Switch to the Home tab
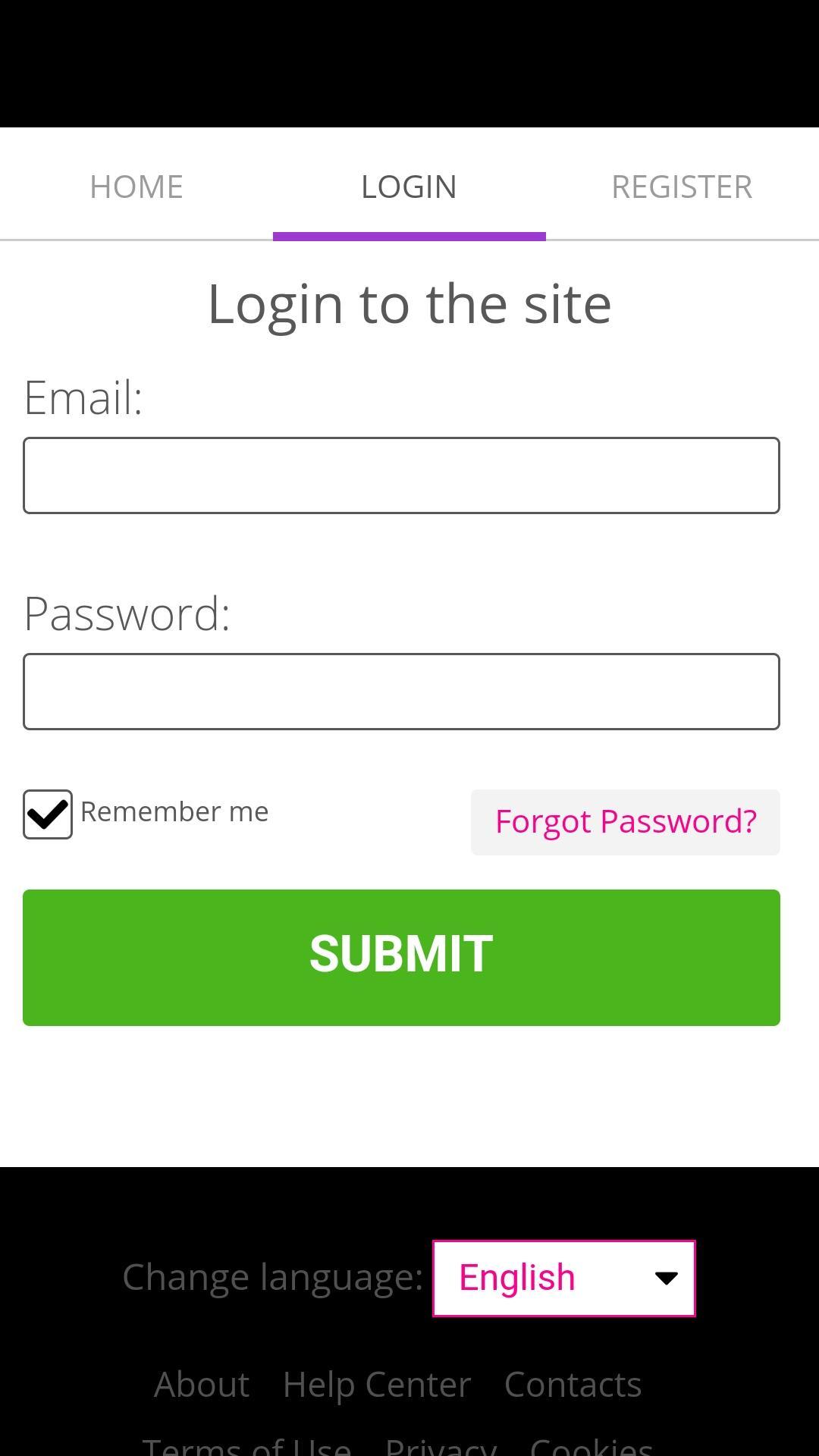This screenshot has width=819, height=1456. point(136,187)
